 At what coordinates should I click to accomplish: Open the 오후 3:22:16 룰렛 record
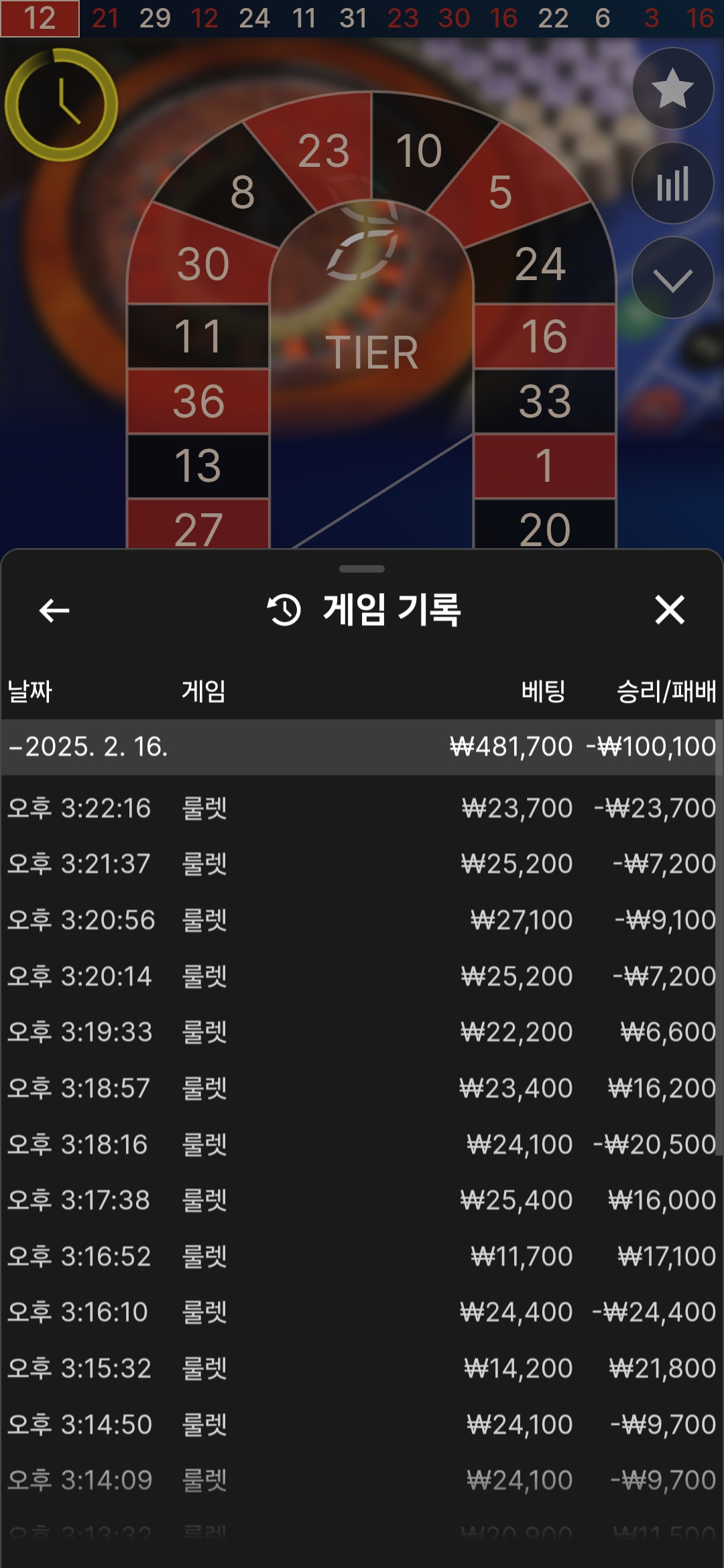pos(362,808)
